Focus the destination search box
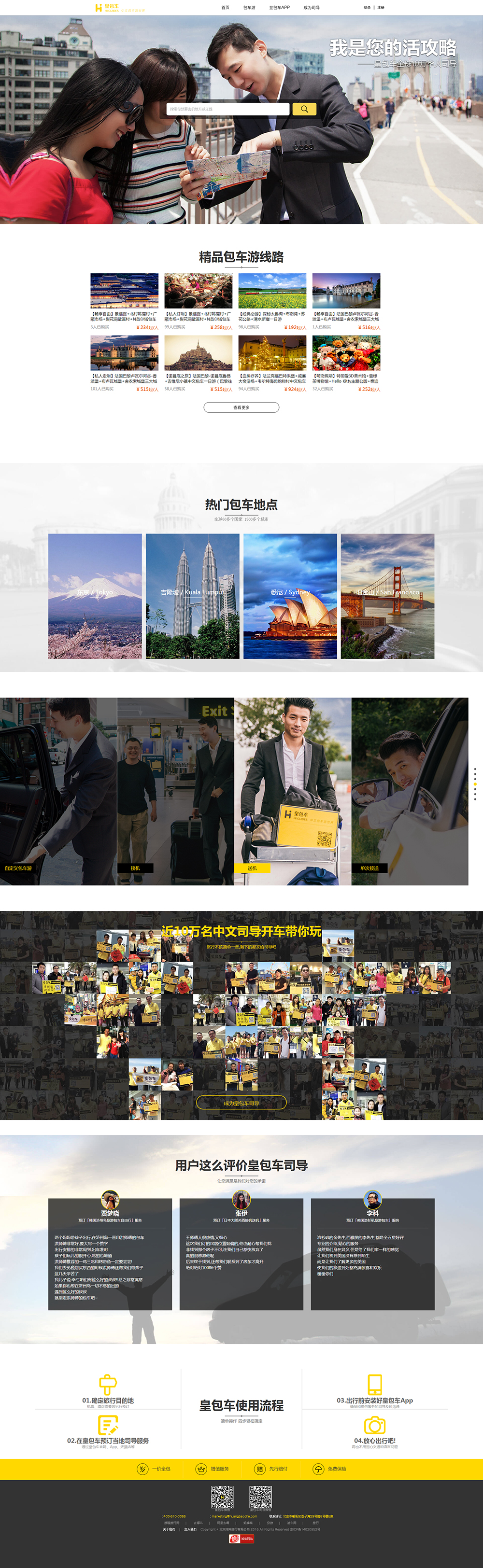 tap(227, 109)
